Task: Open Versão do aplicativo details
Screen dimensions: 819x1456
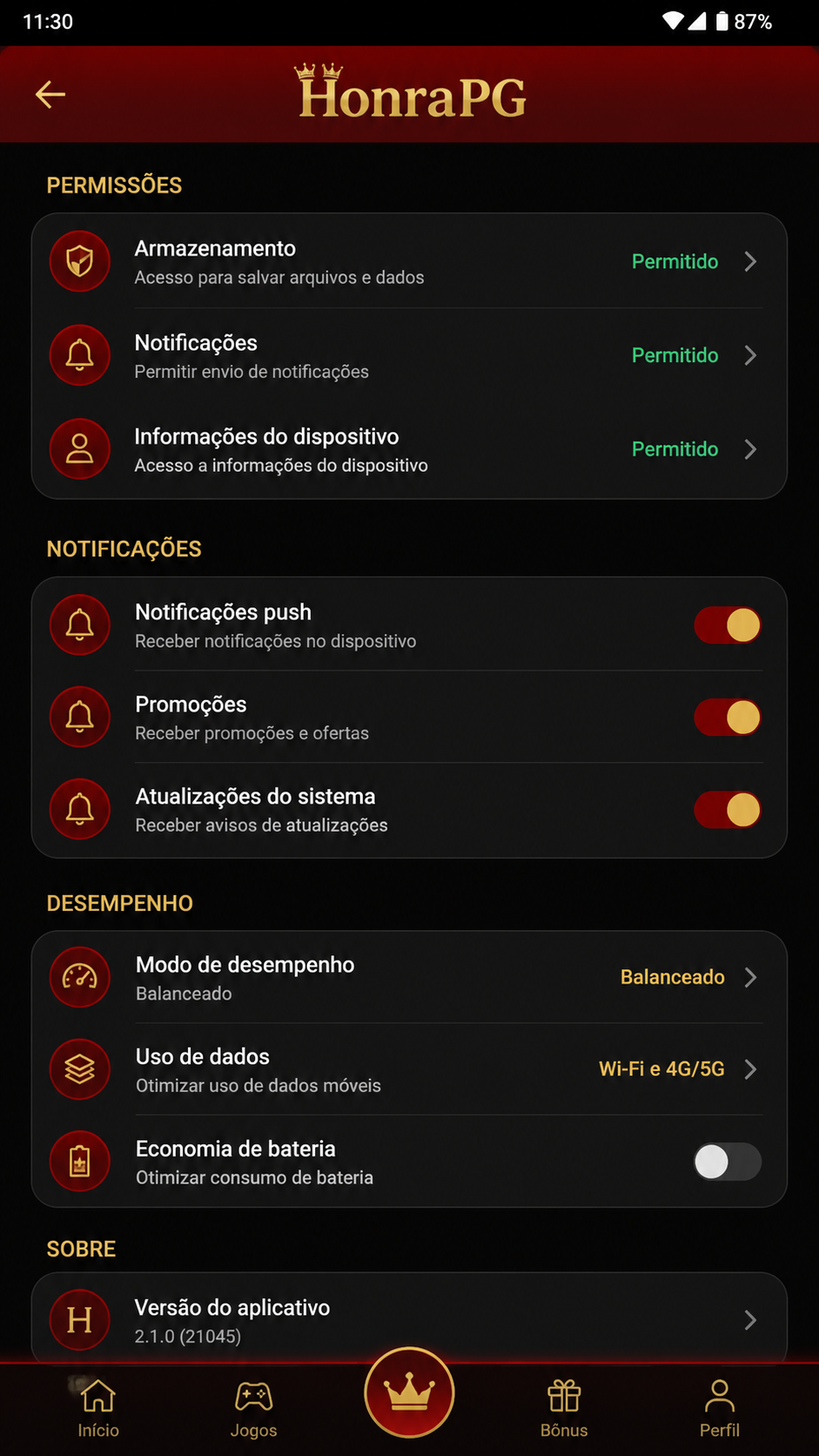Action: click(409, 1320)
